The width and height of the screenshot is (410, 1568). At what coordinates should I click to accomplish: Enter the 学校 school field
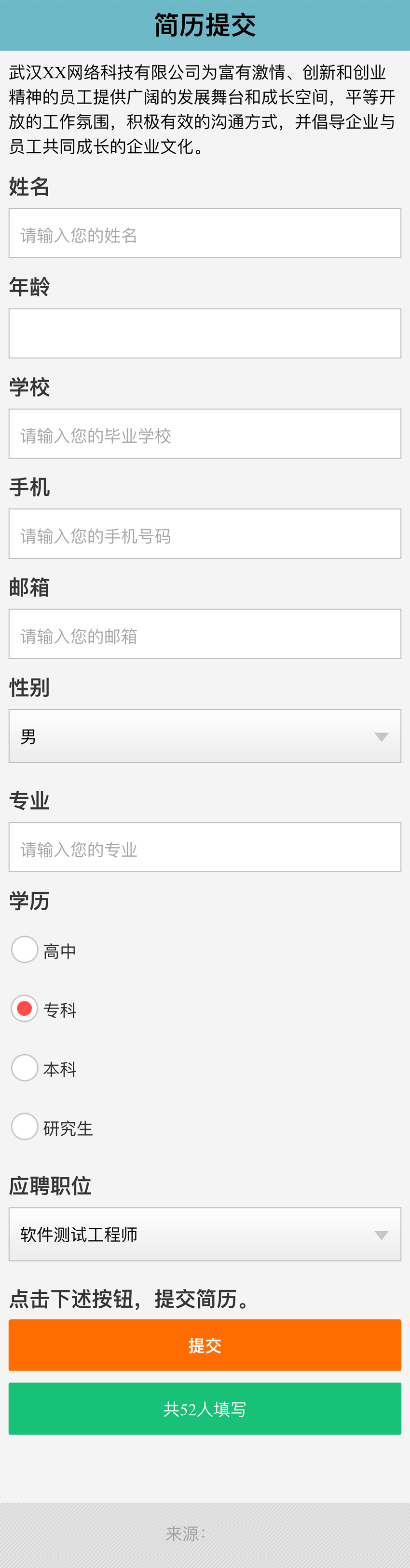[x=205, y=434]
